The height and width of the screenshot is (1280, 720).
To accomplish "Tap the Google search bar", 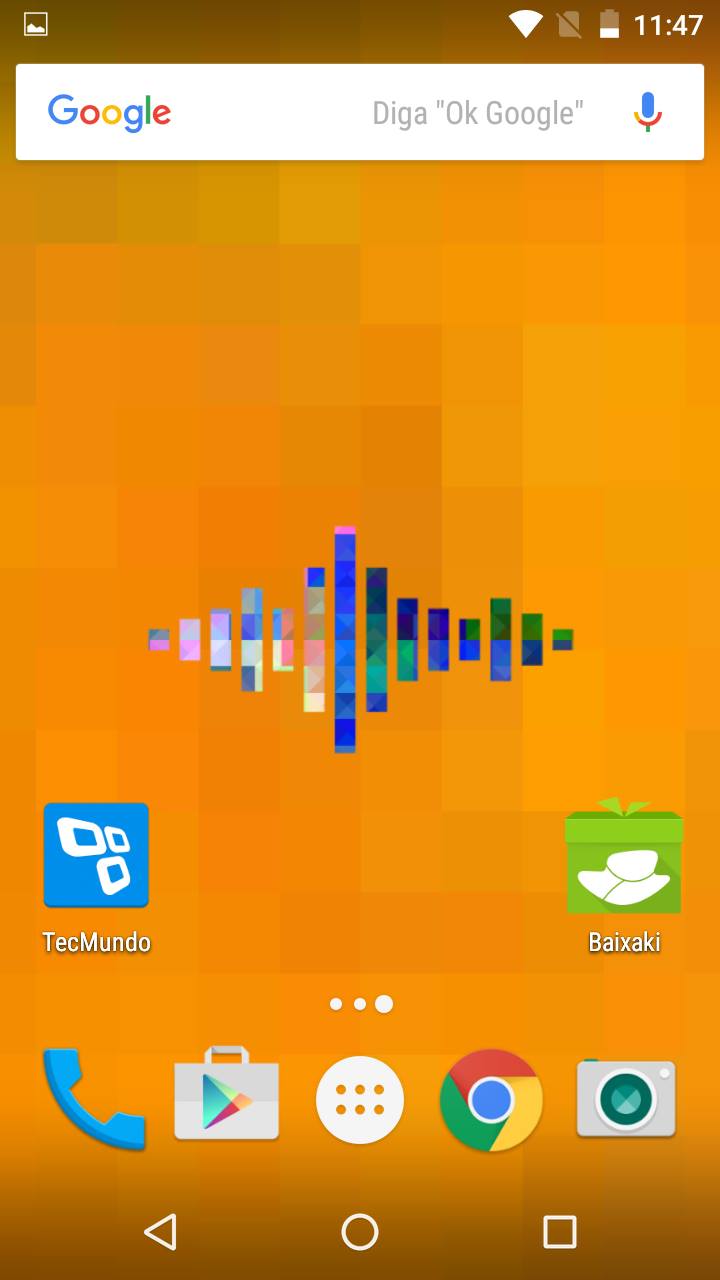I will [360, 112].
